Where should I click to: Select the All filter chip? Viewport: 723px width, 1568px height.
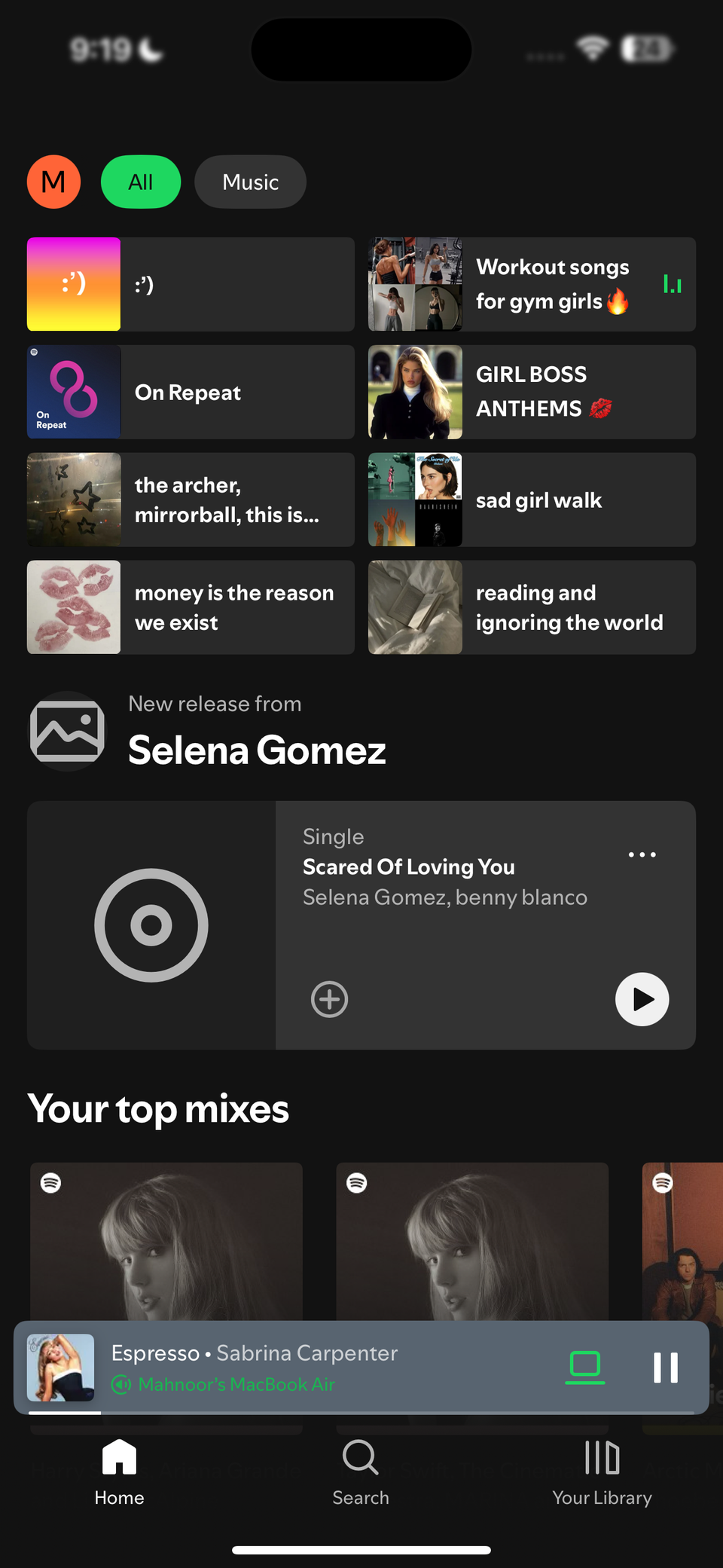(x=140, y=182)
